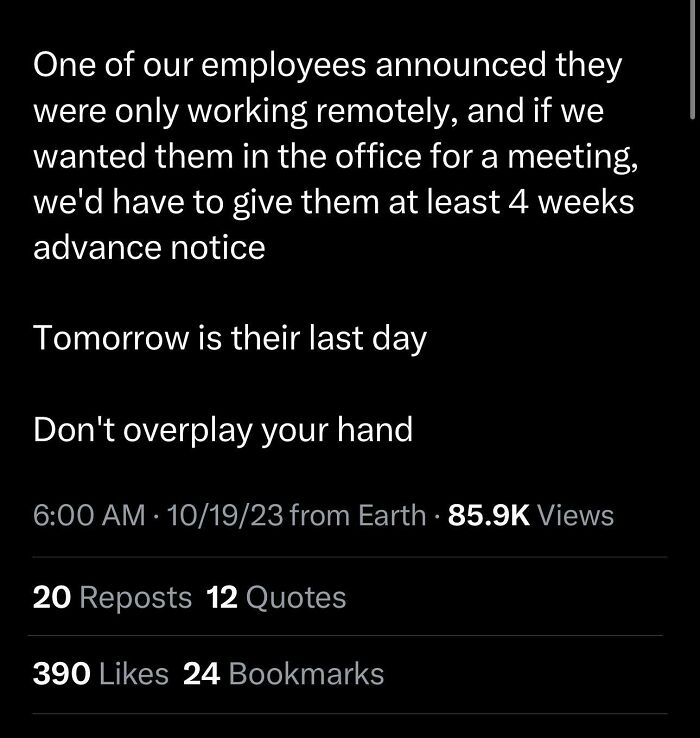Screen dimensions: 700x738
Task: Open the list of 20 Reposts
Action: 112,597
